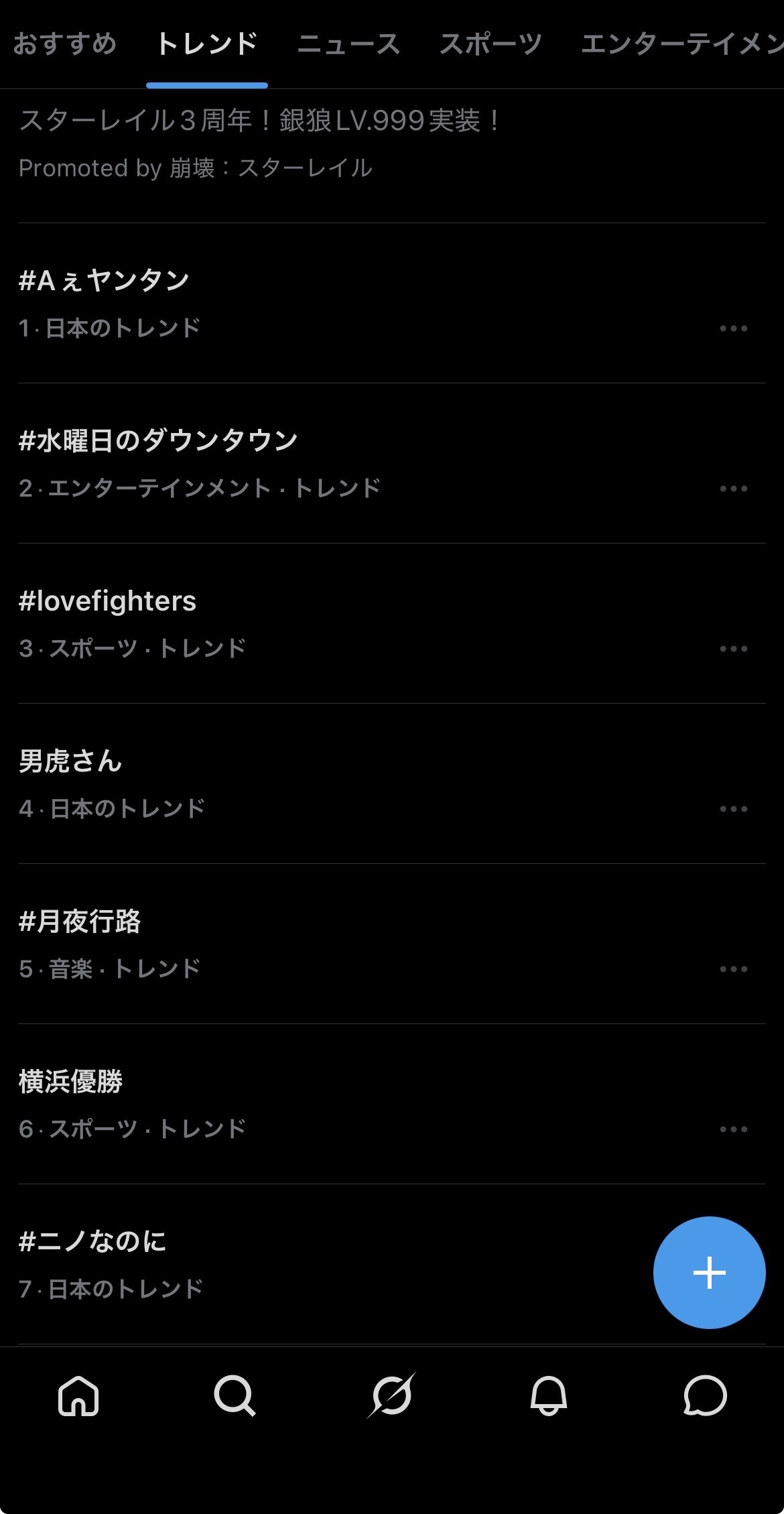The width and height of the screenshot is (784, 1514).
Task: Go to the home tab
Action: coord(78,1397)
